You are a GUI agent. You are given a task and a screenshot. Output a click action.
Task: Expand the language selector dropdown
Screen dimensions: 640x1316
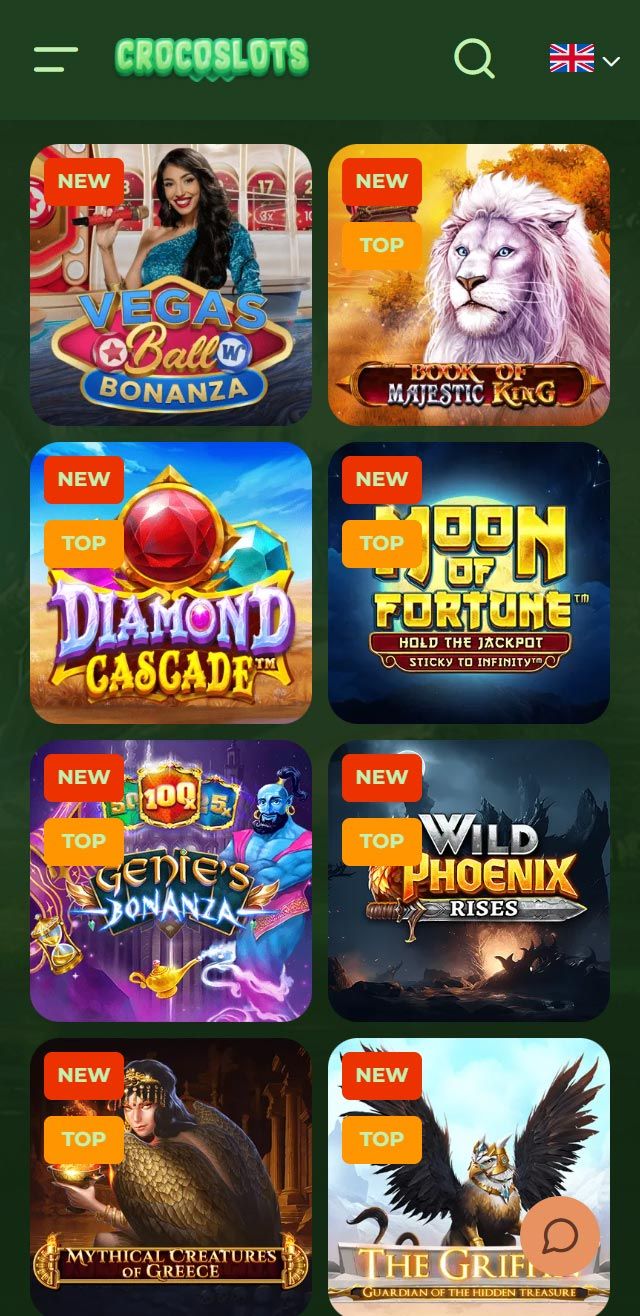[x=585, y=59]
